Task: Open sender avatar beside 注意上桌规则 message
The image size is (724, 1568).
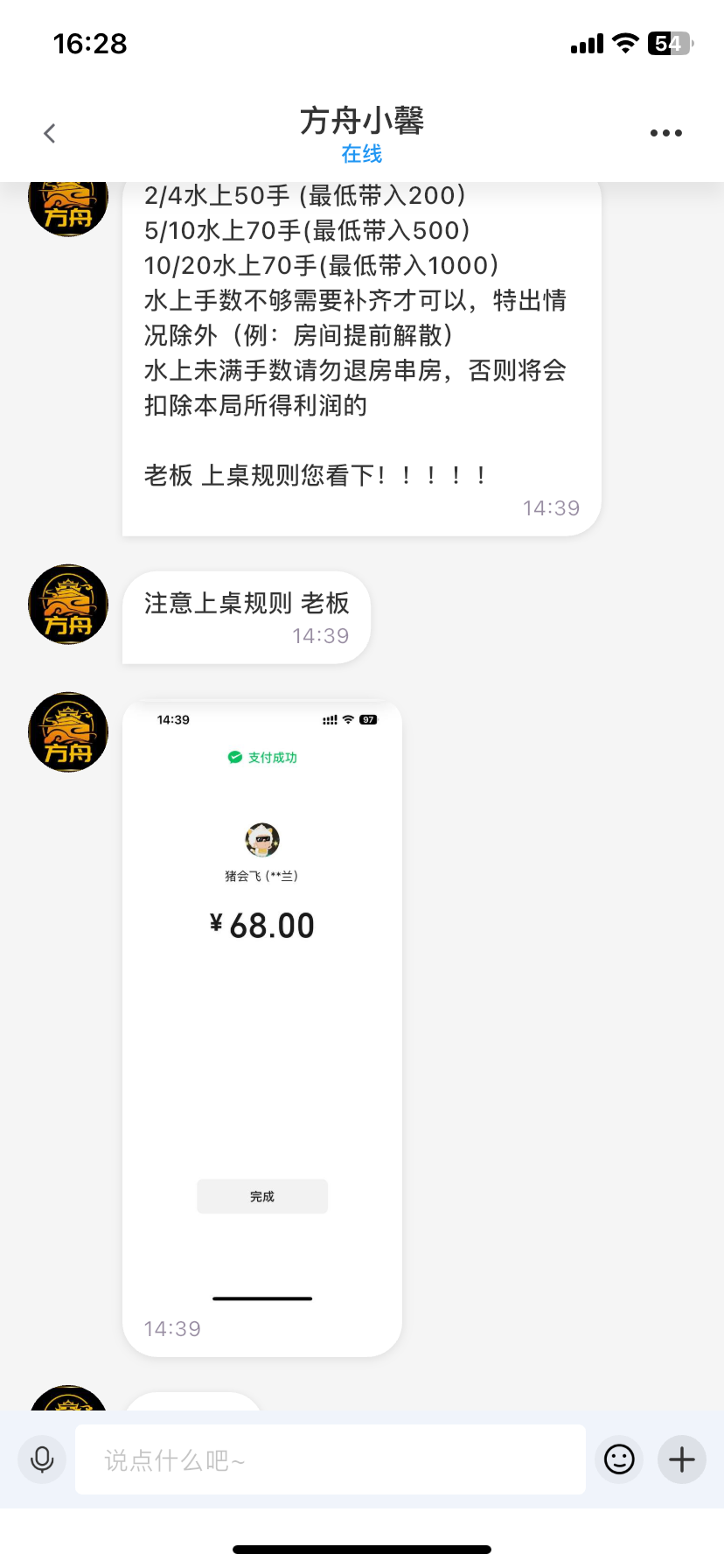Action: 68,605
